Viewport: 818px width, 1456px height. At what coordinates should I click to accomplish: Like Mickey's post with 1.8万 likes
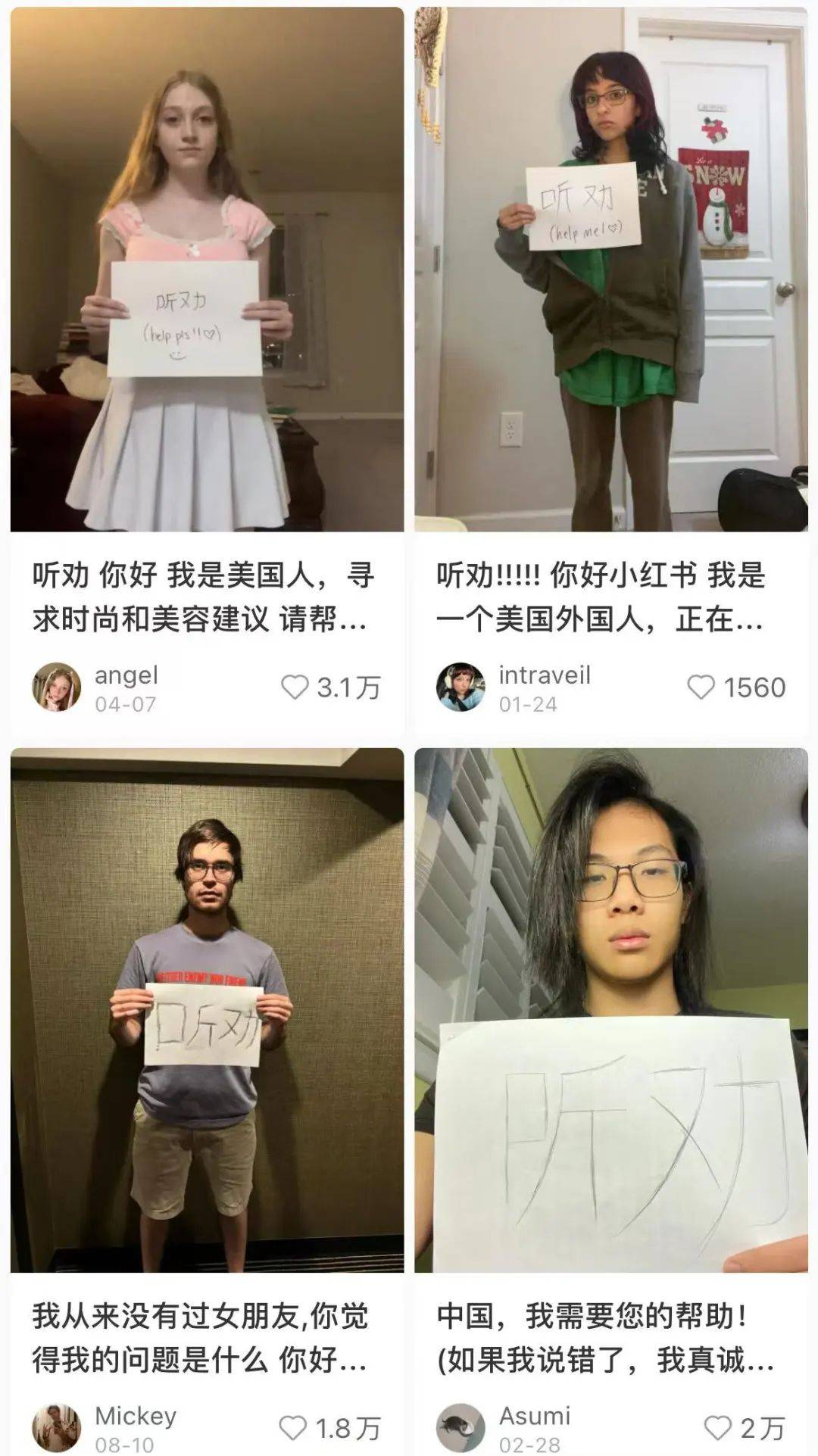tap(294, 1428)
